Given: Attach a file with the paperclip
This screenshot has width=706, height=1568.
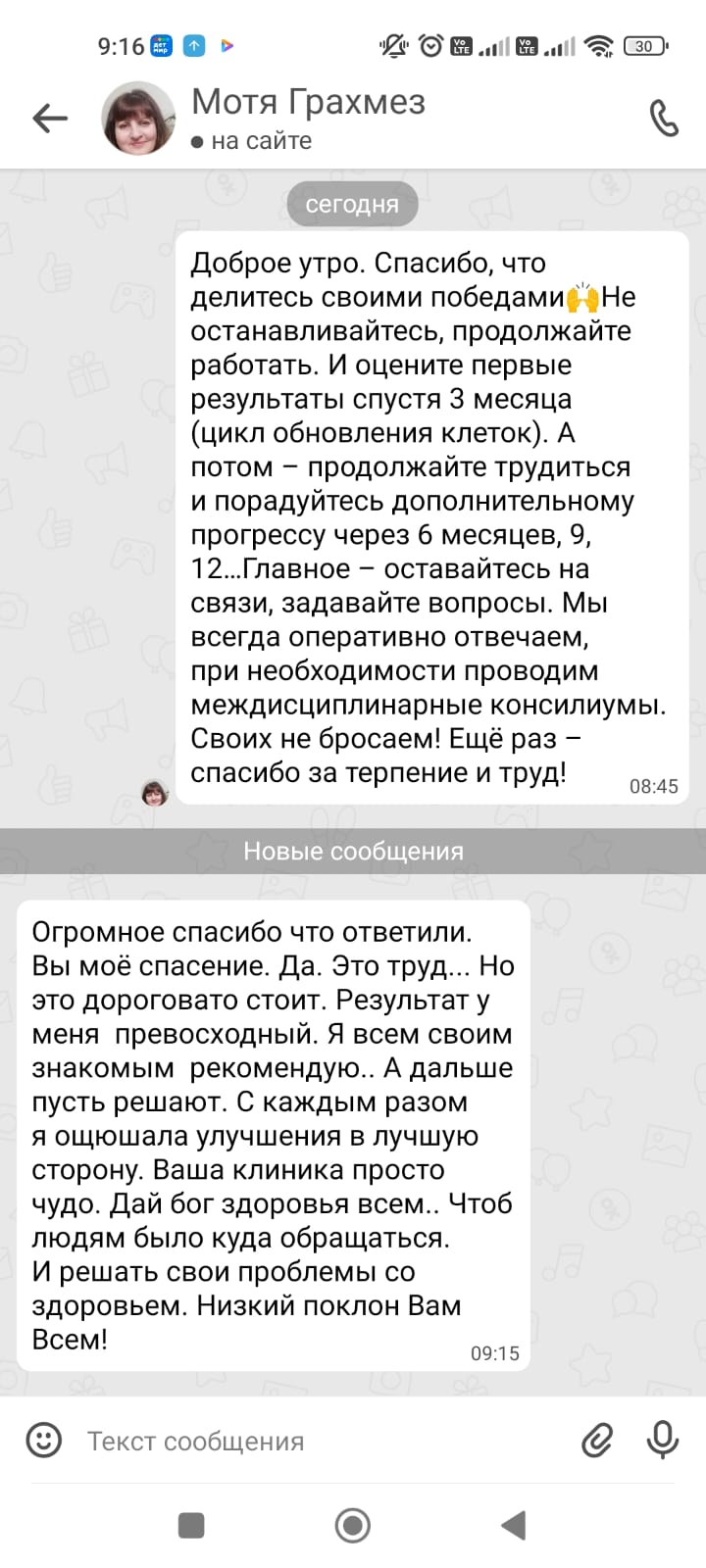Looking at the screenshot, I should (596, 1441).
